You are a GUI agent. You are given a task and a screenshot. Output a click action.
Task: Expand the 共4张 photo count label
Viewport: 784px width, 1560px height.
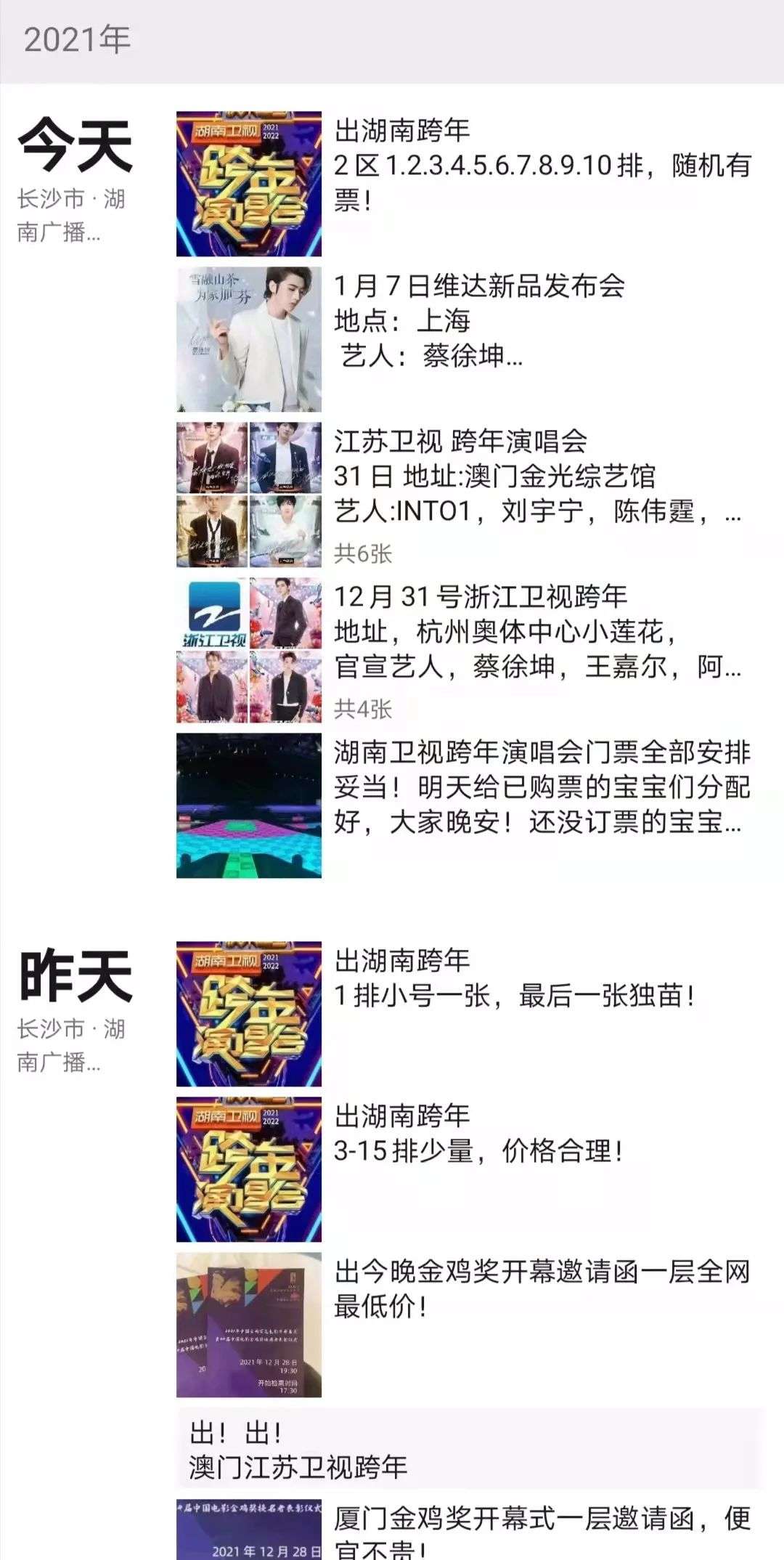pyautogui.click(x=367, y=712)
